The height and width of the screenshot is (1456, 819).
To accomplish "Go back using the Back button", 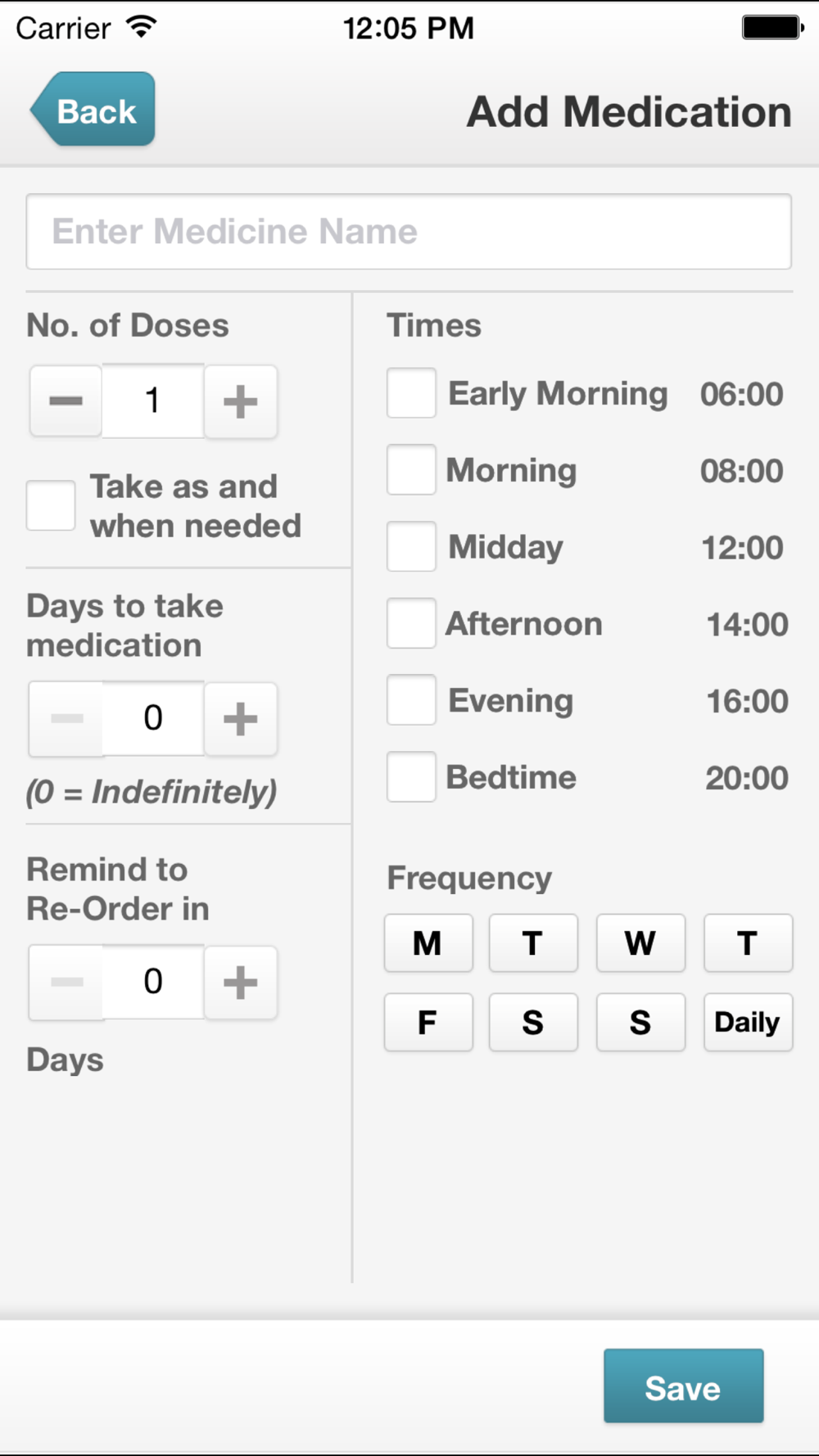I will [93, 110].
